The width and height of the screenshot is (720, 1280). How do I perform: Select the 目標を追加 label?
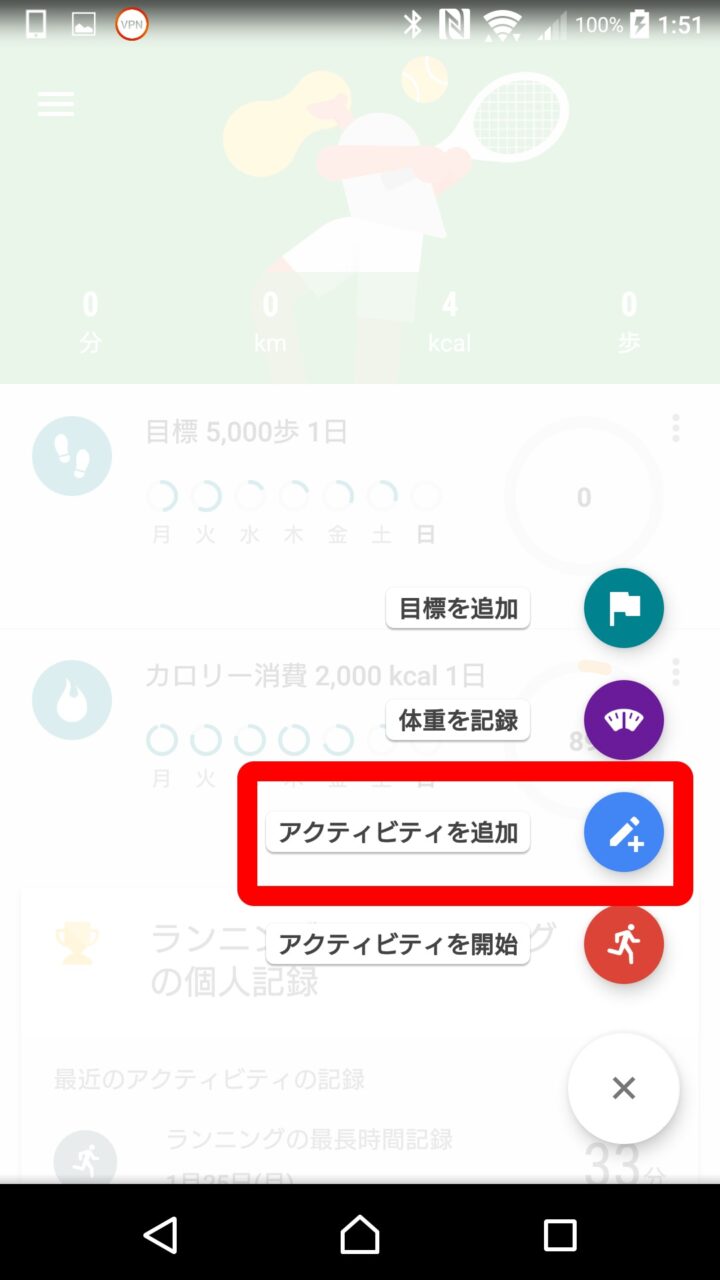[458, 608]
